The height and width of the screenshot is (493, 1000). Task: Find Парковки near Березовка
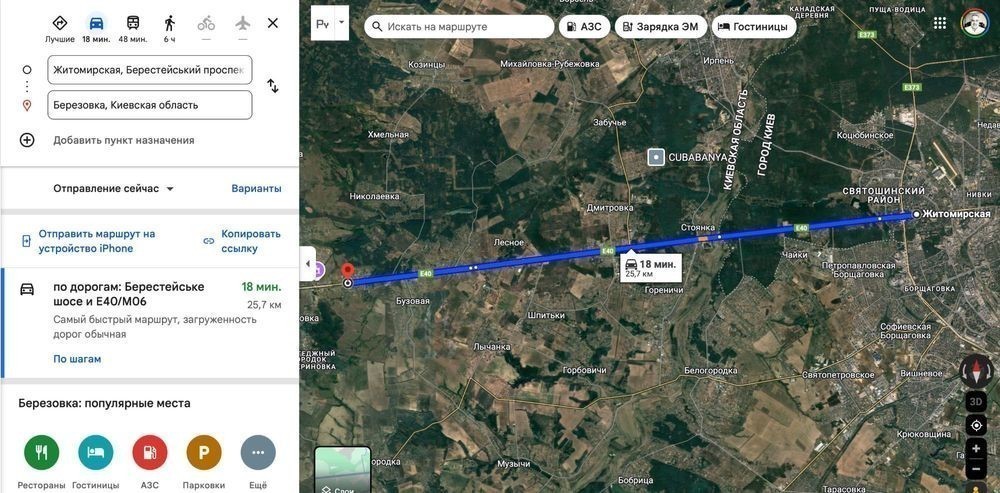[x=204, y=453]
